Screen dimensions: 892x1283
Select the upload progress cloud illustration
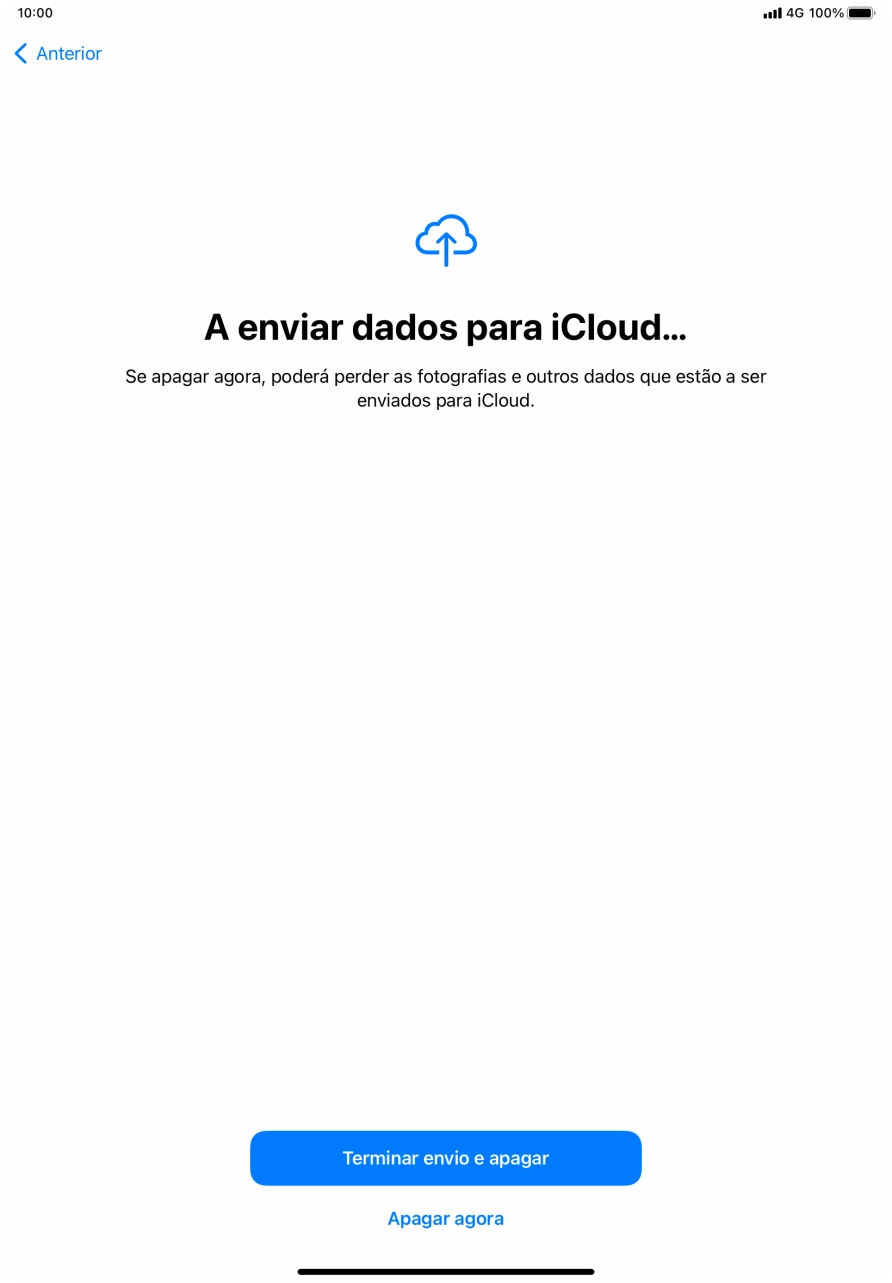tap(445, 240)
